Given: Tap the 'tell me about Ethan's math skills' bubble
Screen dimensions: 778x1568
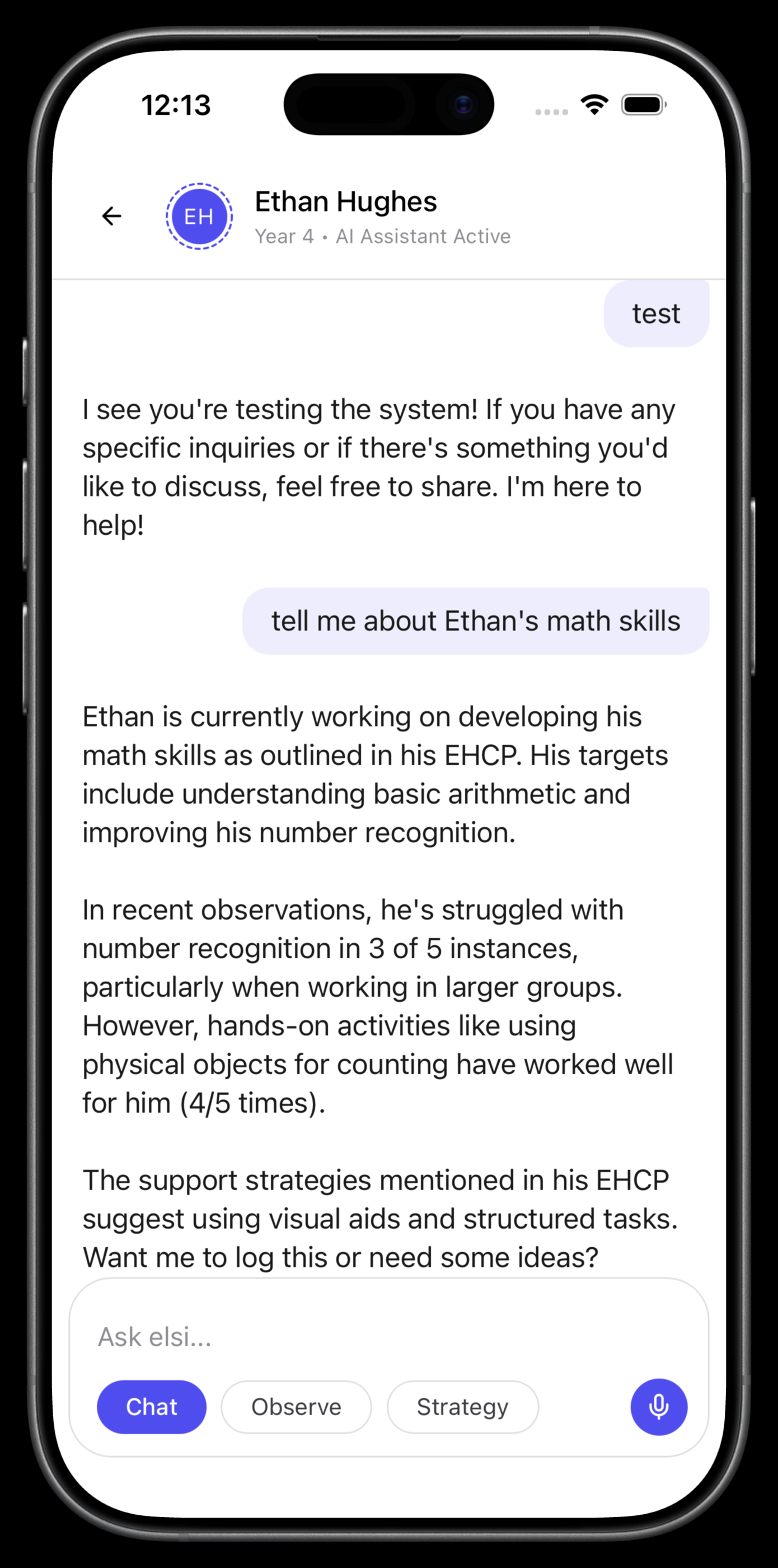Looking at the screenshot, I should coord(476,621).
